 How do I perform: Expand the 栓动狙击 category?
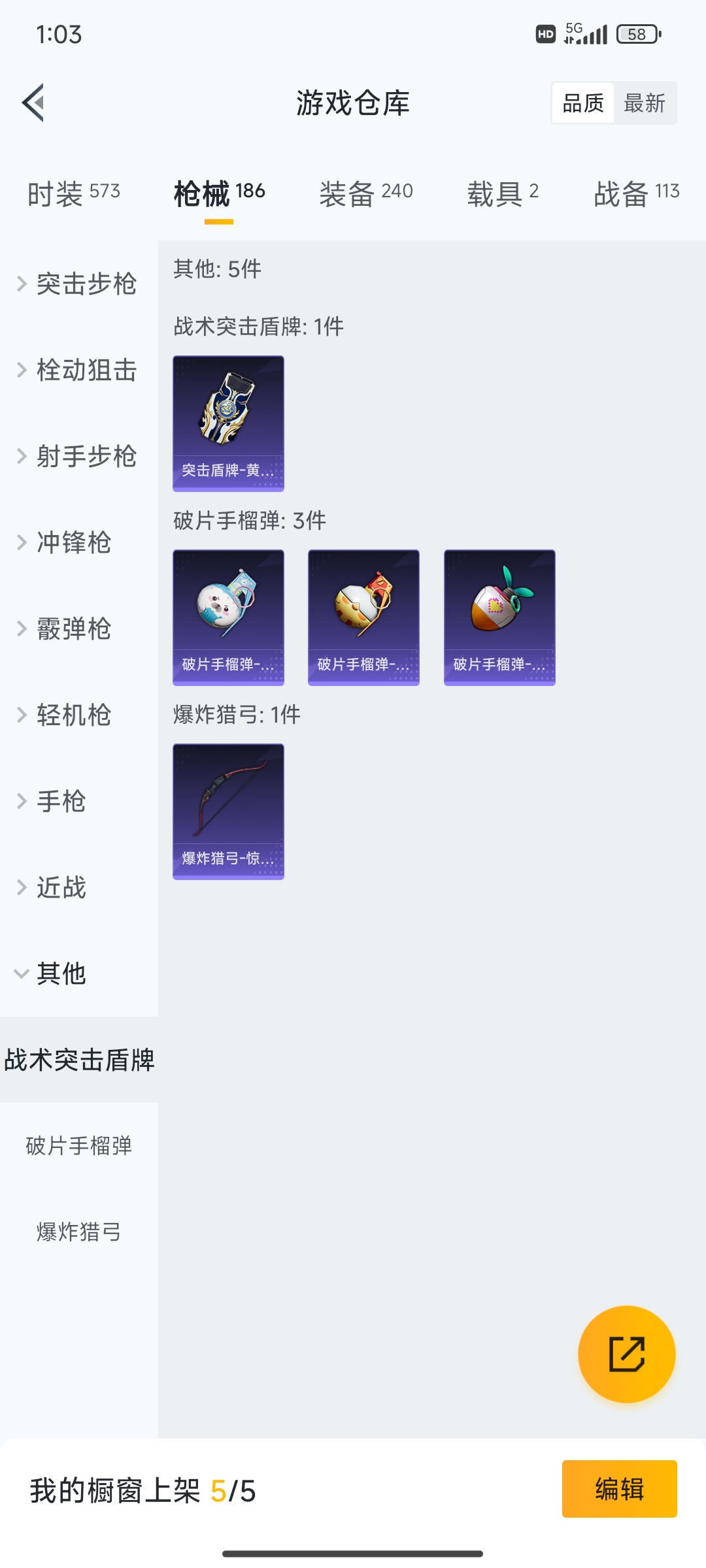[x=78, y=370]
